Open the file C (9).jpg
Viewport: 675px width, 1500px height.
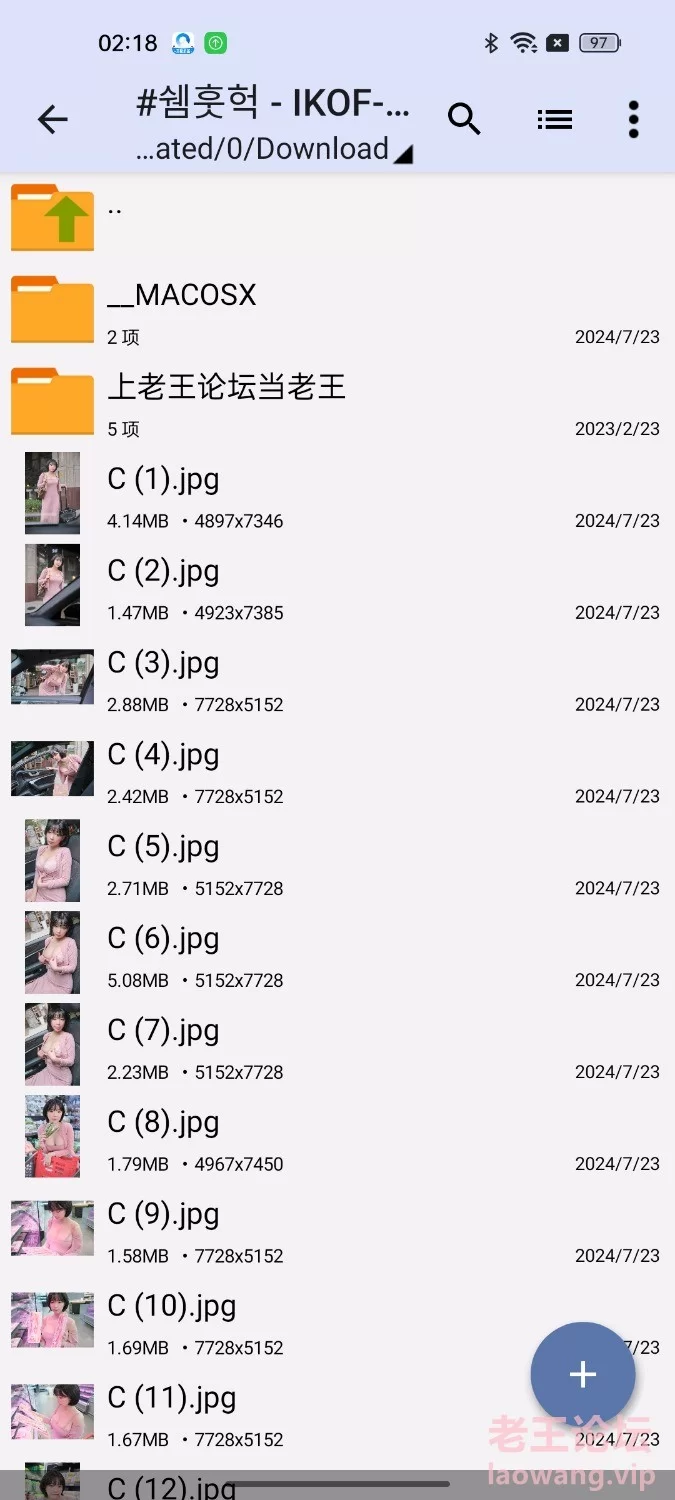click(x=163, y=1215)
